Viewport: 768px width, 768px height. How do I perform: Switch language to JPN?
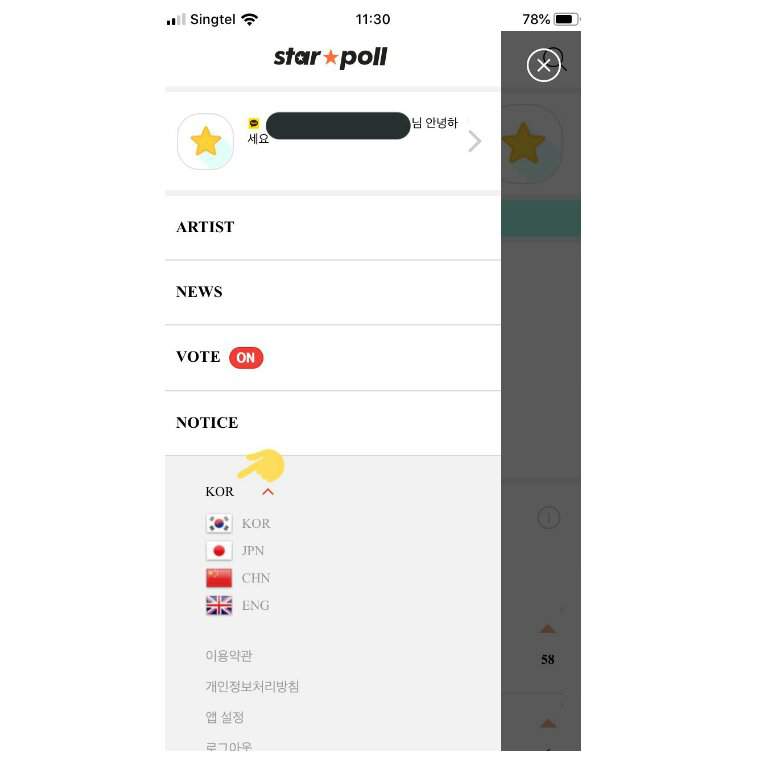coord(236,551)
